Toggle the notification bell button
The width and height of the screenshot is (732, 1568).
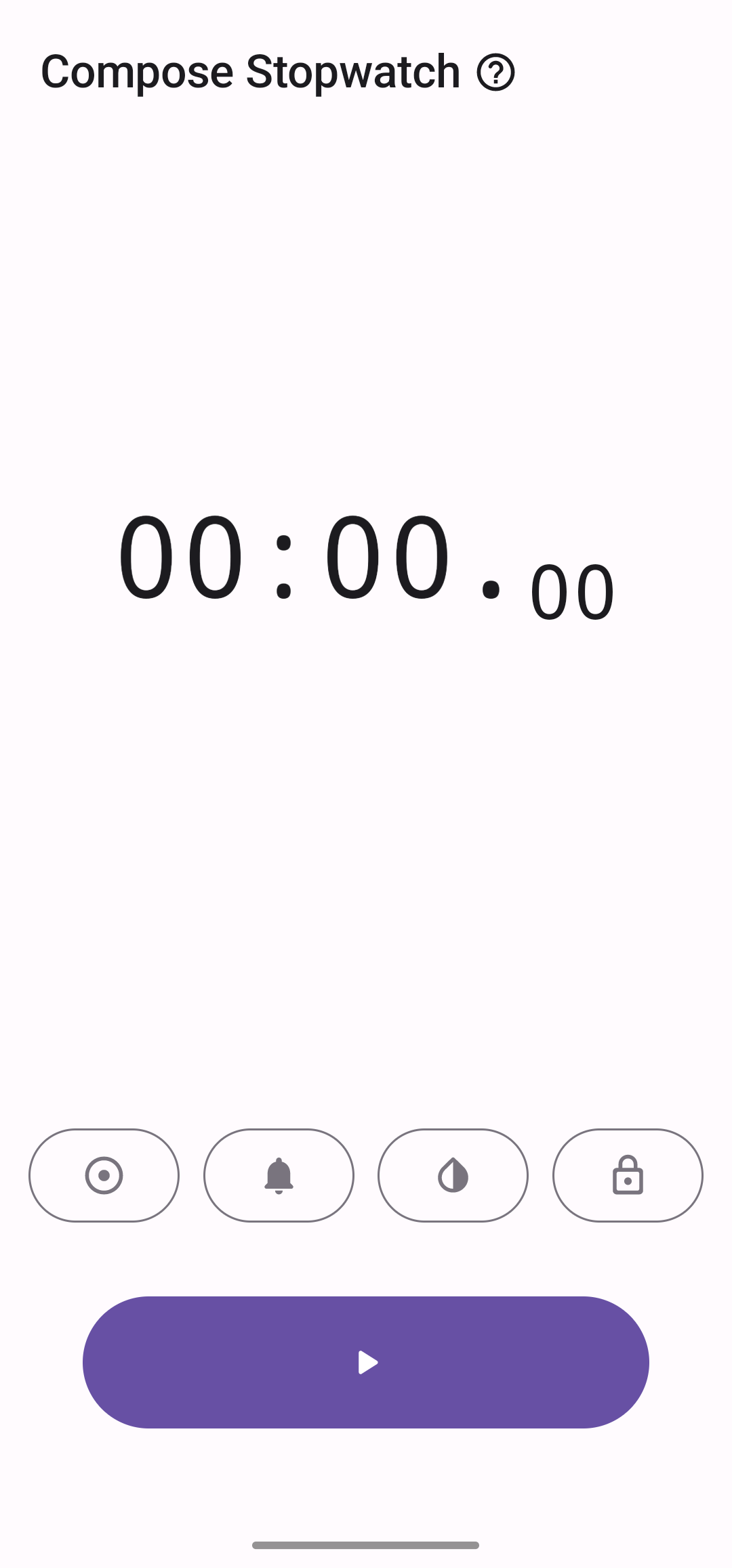tap(279, 1175)
